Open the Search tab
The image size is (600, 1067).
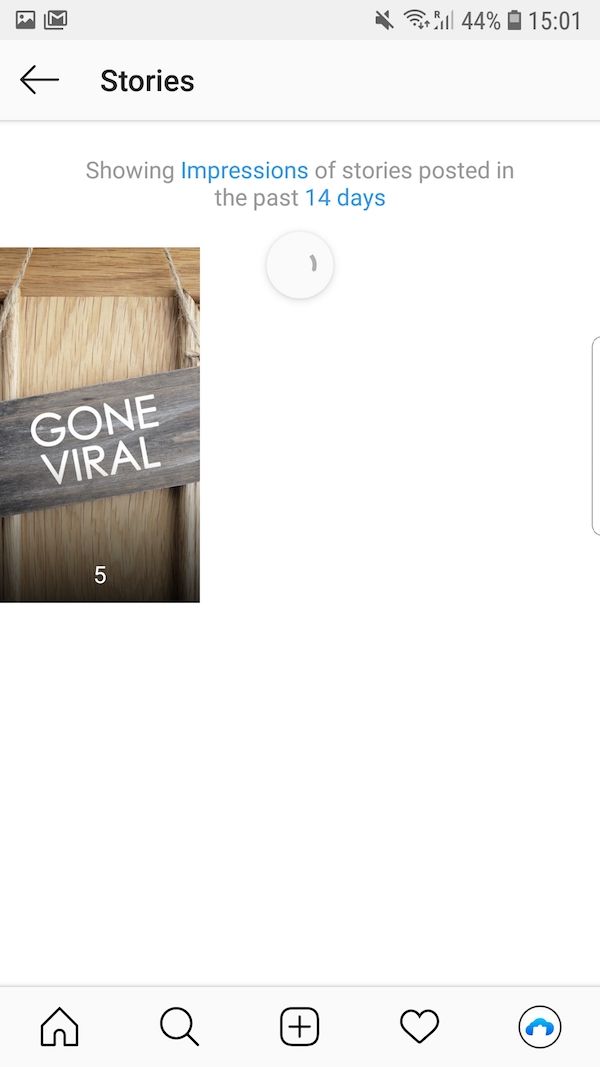click(179, 1027)
